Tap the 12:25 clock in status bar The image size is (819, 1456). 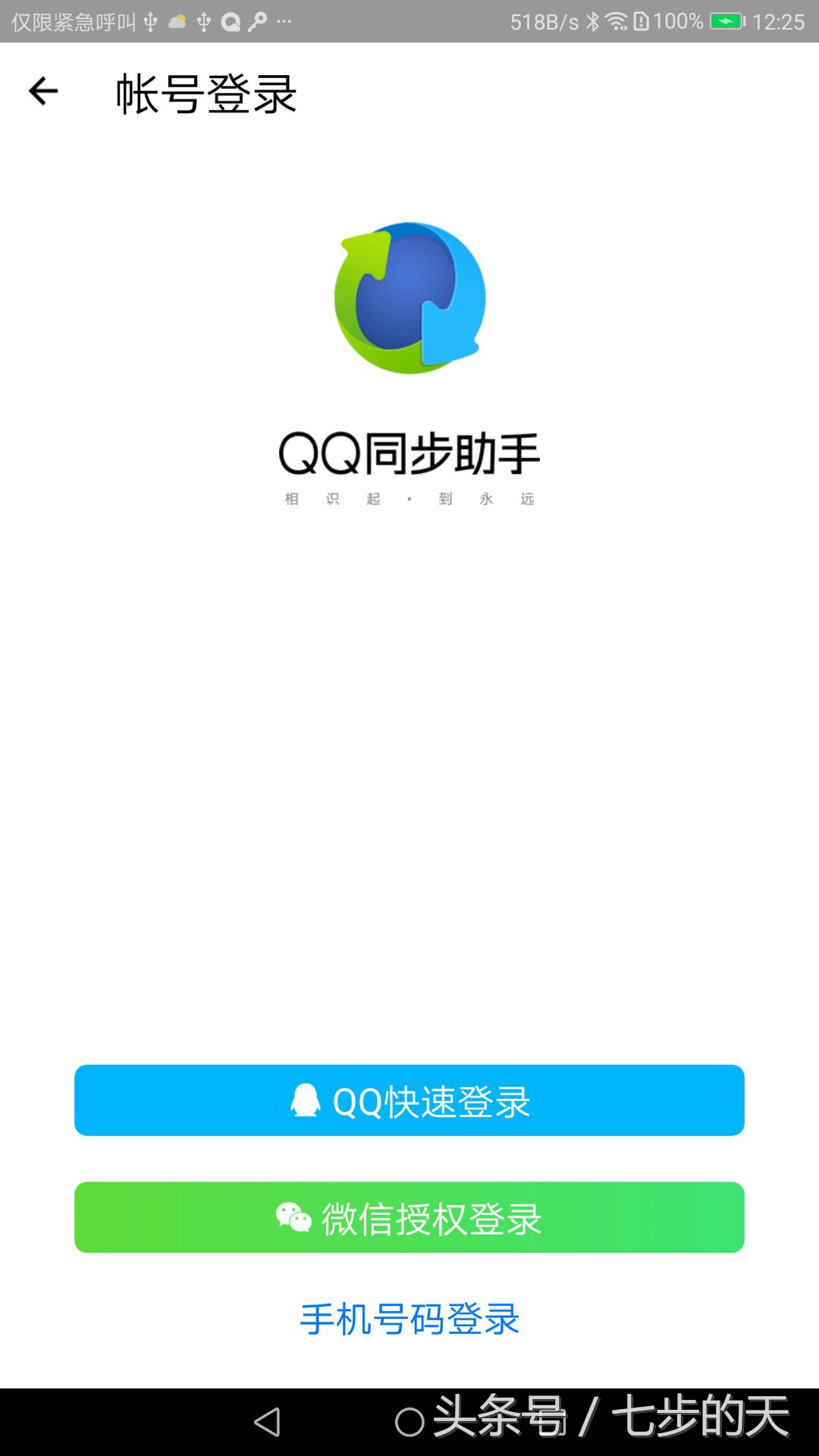pyautogui.click(x=780, y=21)
